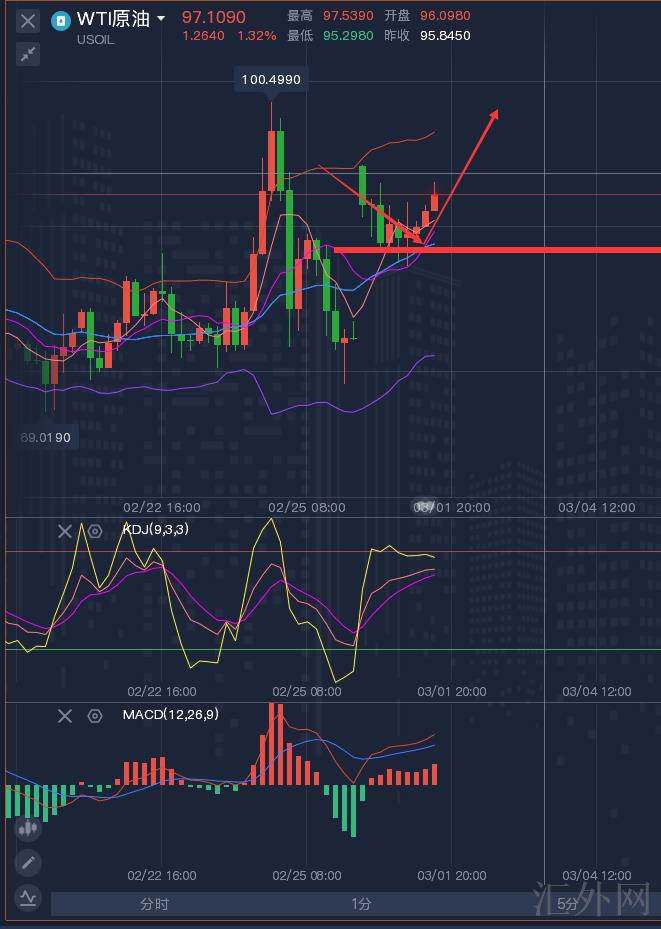Collapse the chart with the shrink arrows icon
Screen dimensions: 661x929
(28, 54)
